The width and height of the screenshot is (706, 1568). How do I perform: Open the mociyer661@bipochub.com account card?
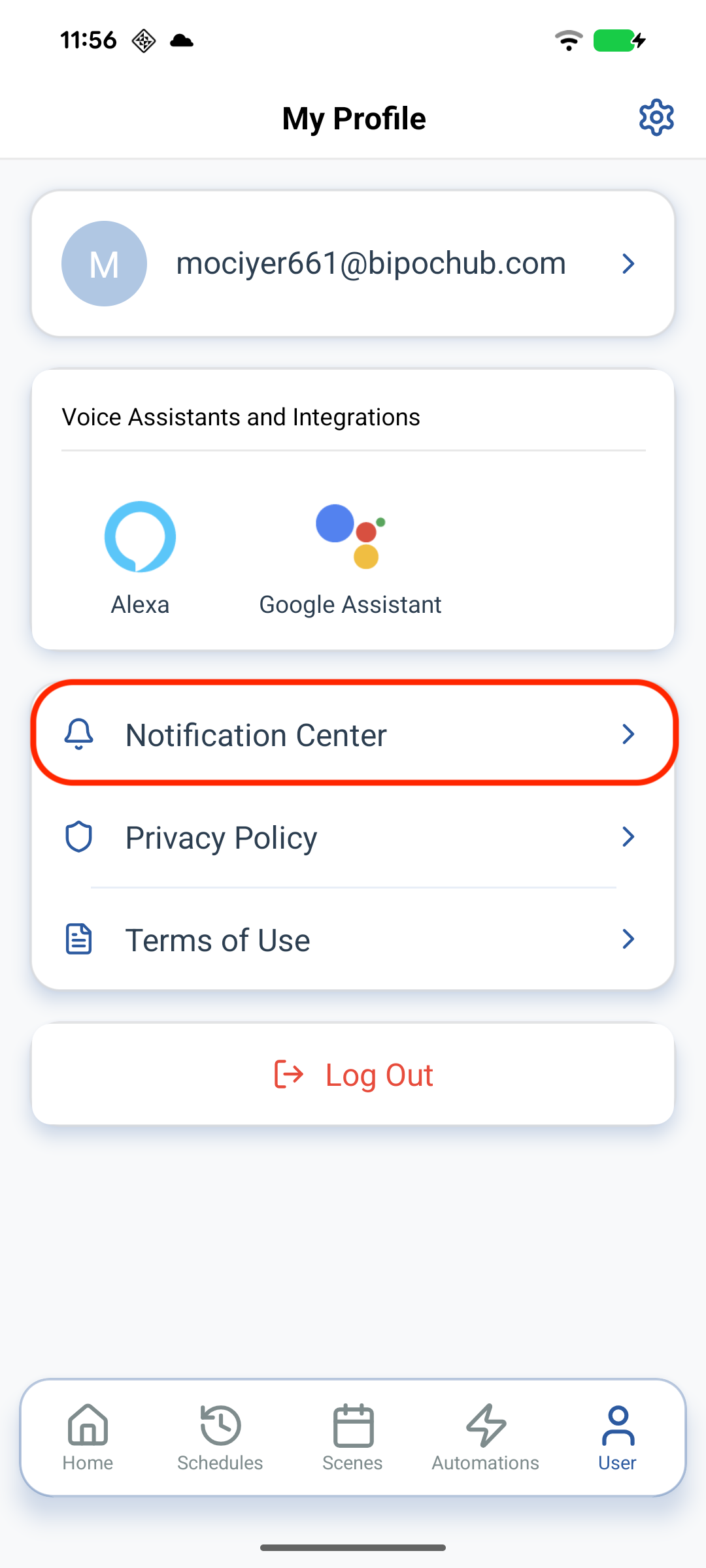(353, 264)
